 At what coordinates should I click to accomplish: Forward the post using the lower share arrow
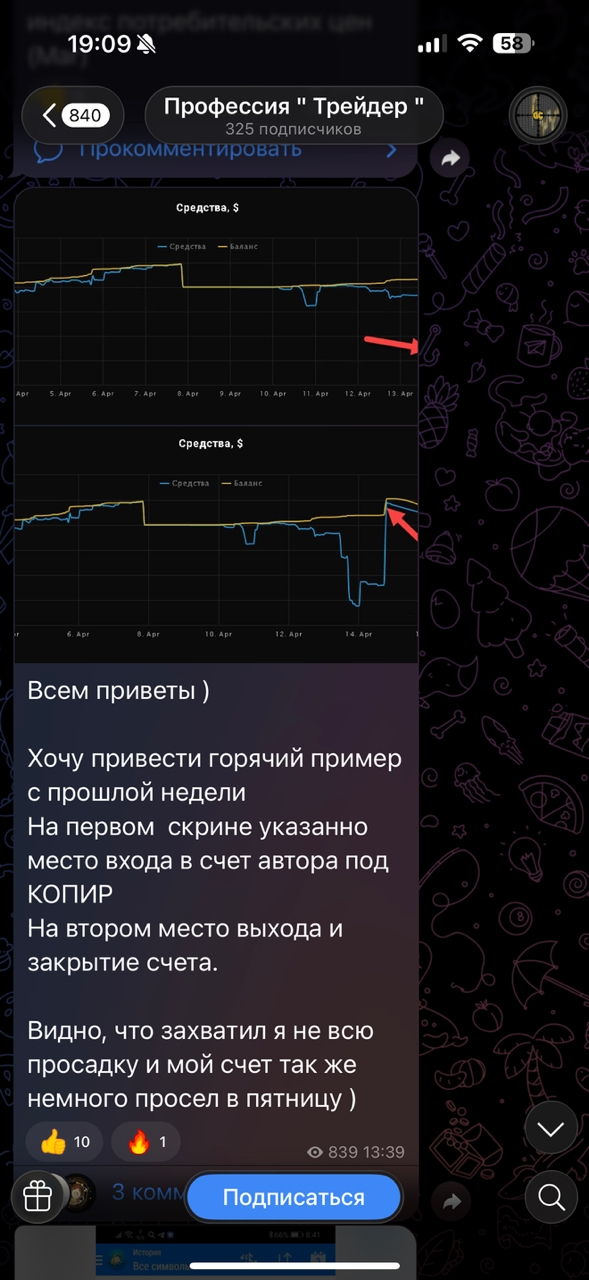coord(451,1201)
